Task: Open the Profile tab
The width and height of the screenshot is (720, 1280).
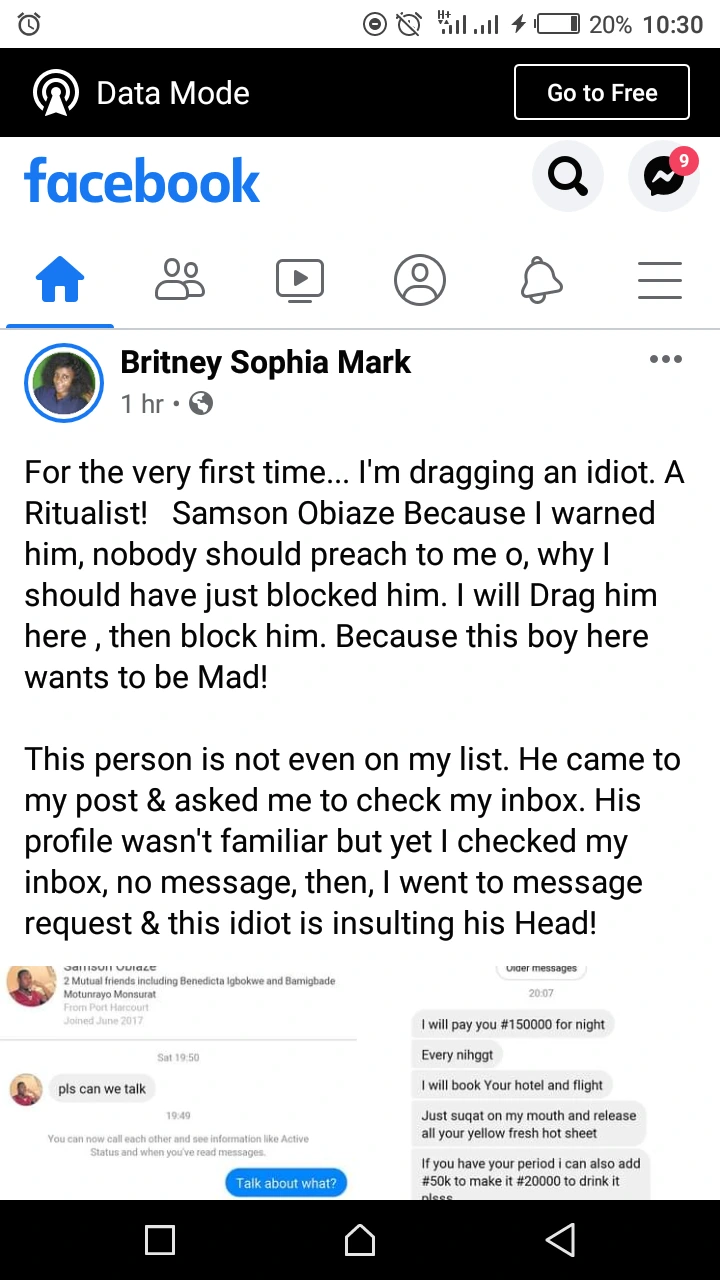Action: (420, 280)
